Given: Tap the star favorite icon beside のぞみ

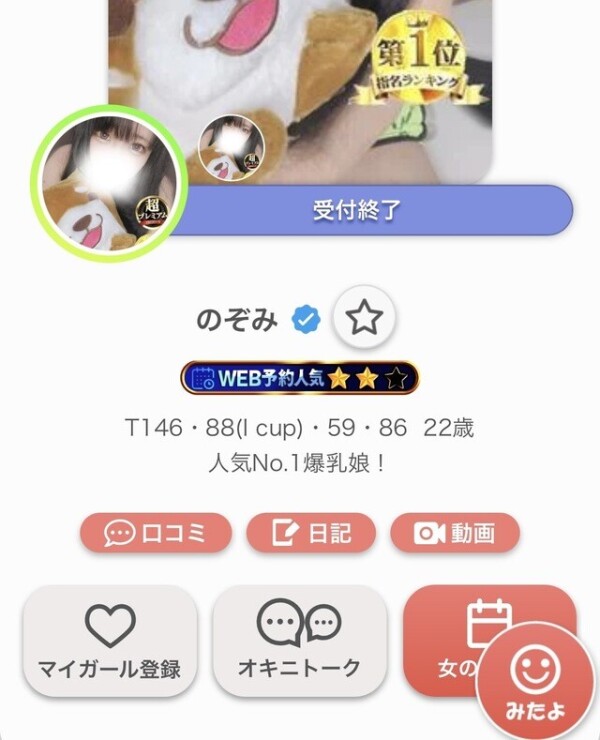Looking at the screenshot, I should click(x=364, y=319).
